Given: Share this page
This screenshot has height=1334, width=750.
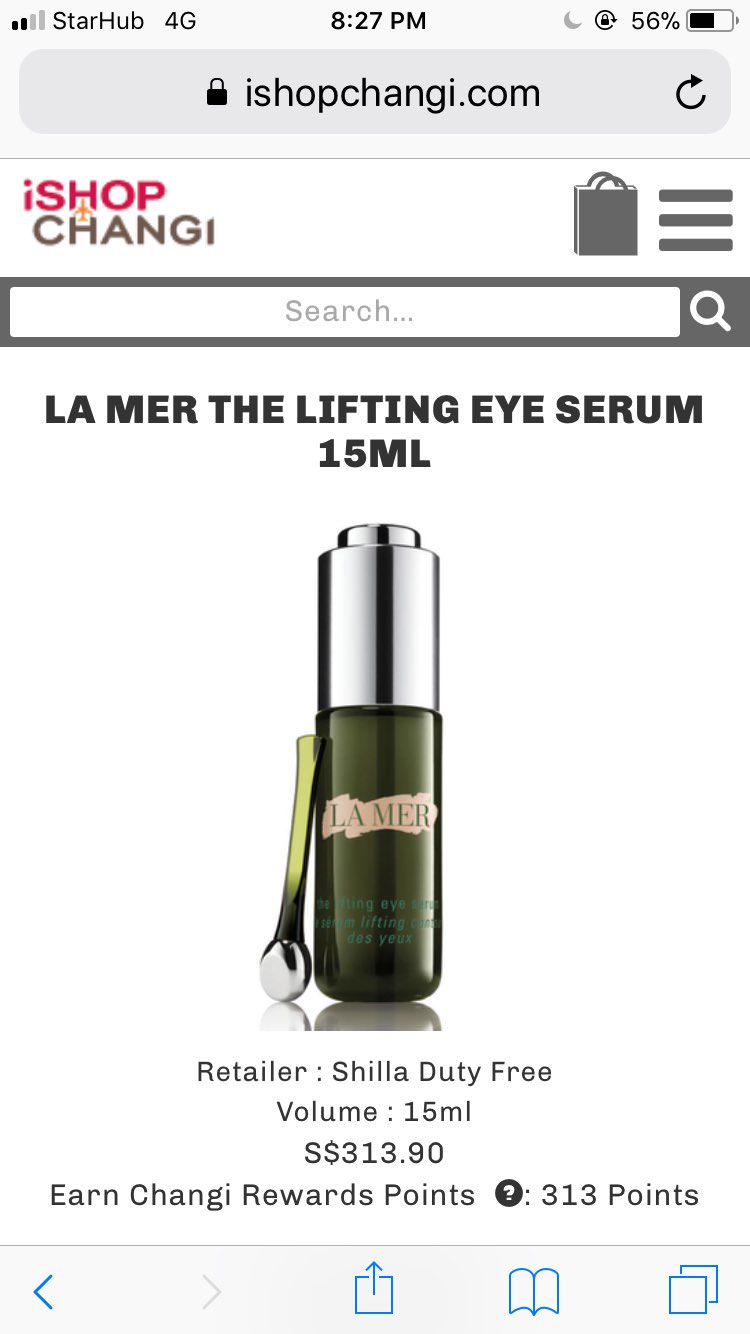Looking at the screenshot, I should [375, 1289].
